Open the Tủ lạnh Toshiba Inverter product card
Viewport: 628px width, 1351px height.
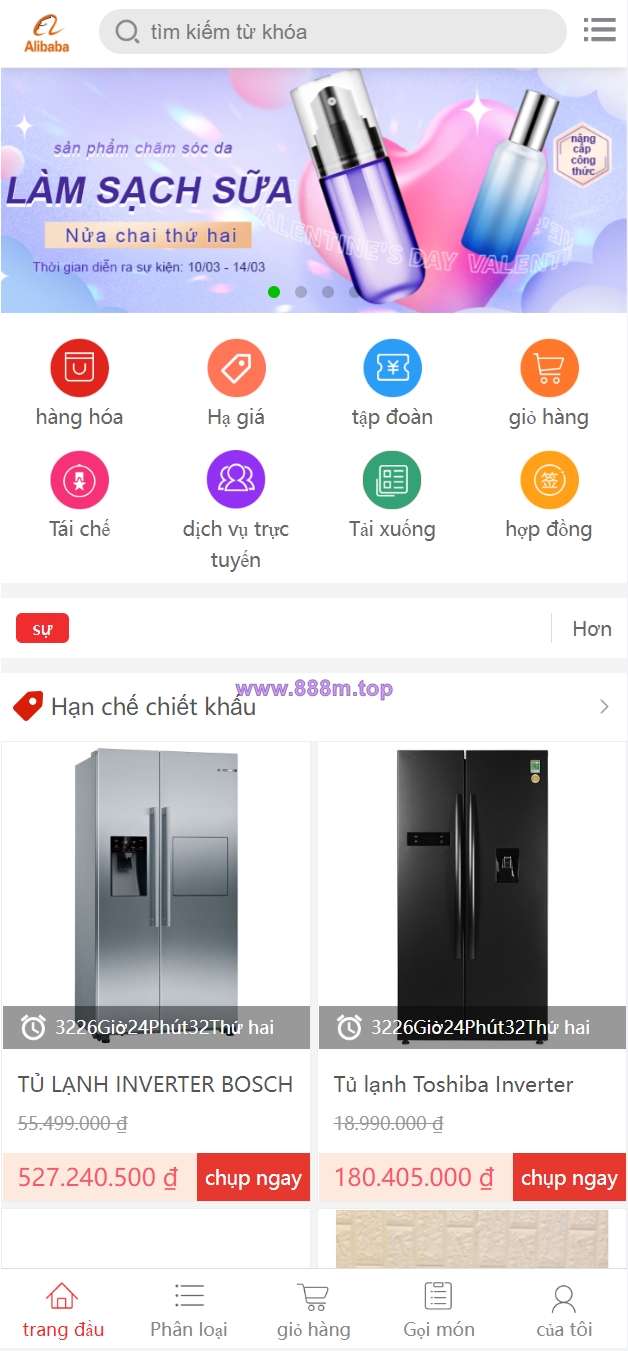[x=472, y=971]
